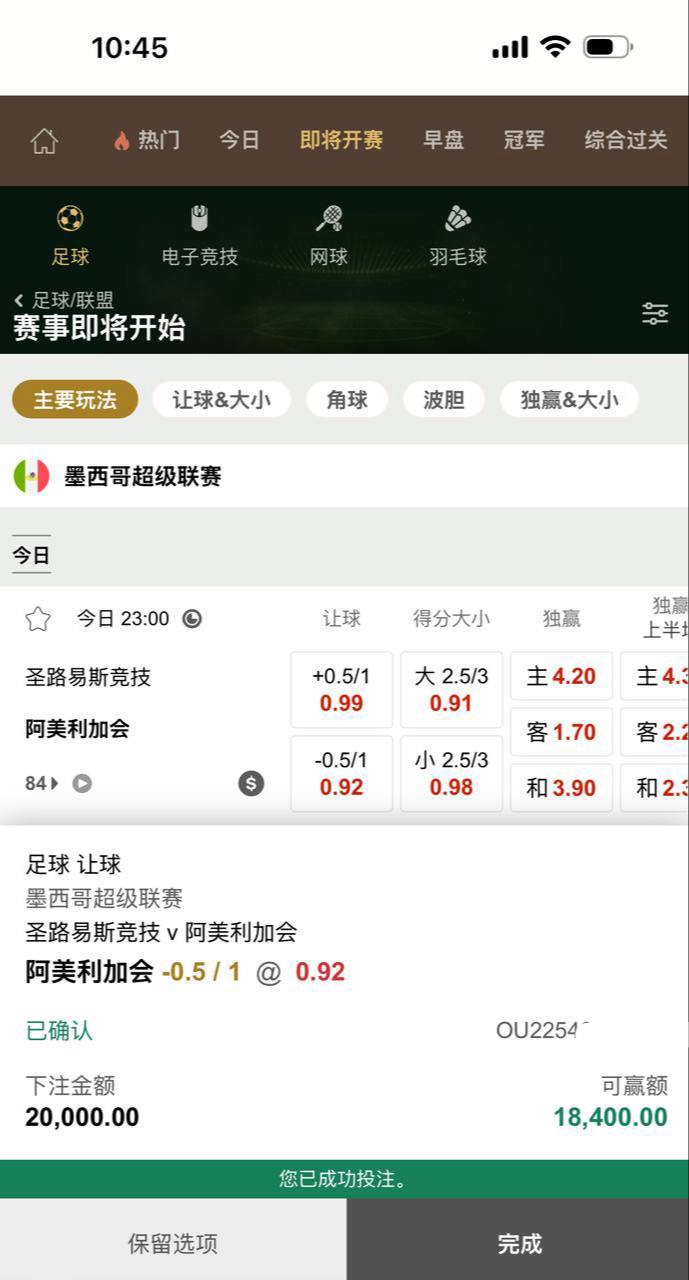Select the 网球 sport category
This screenshot has height=1280, width=689.
pos(328,235)
